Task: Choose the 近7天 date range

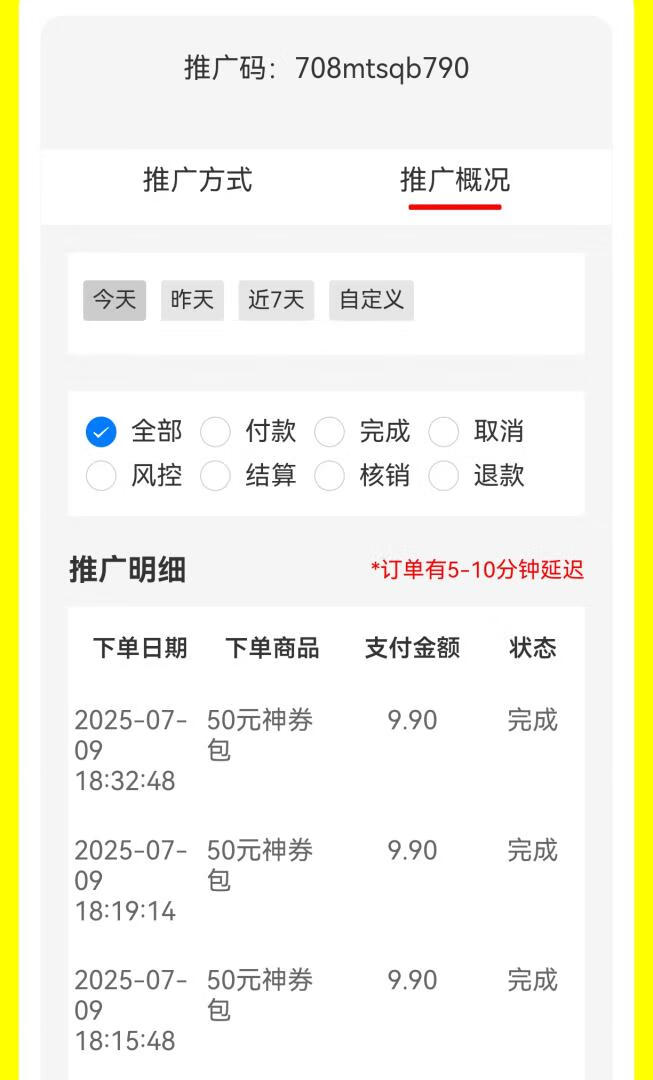Action: point(276,300)
